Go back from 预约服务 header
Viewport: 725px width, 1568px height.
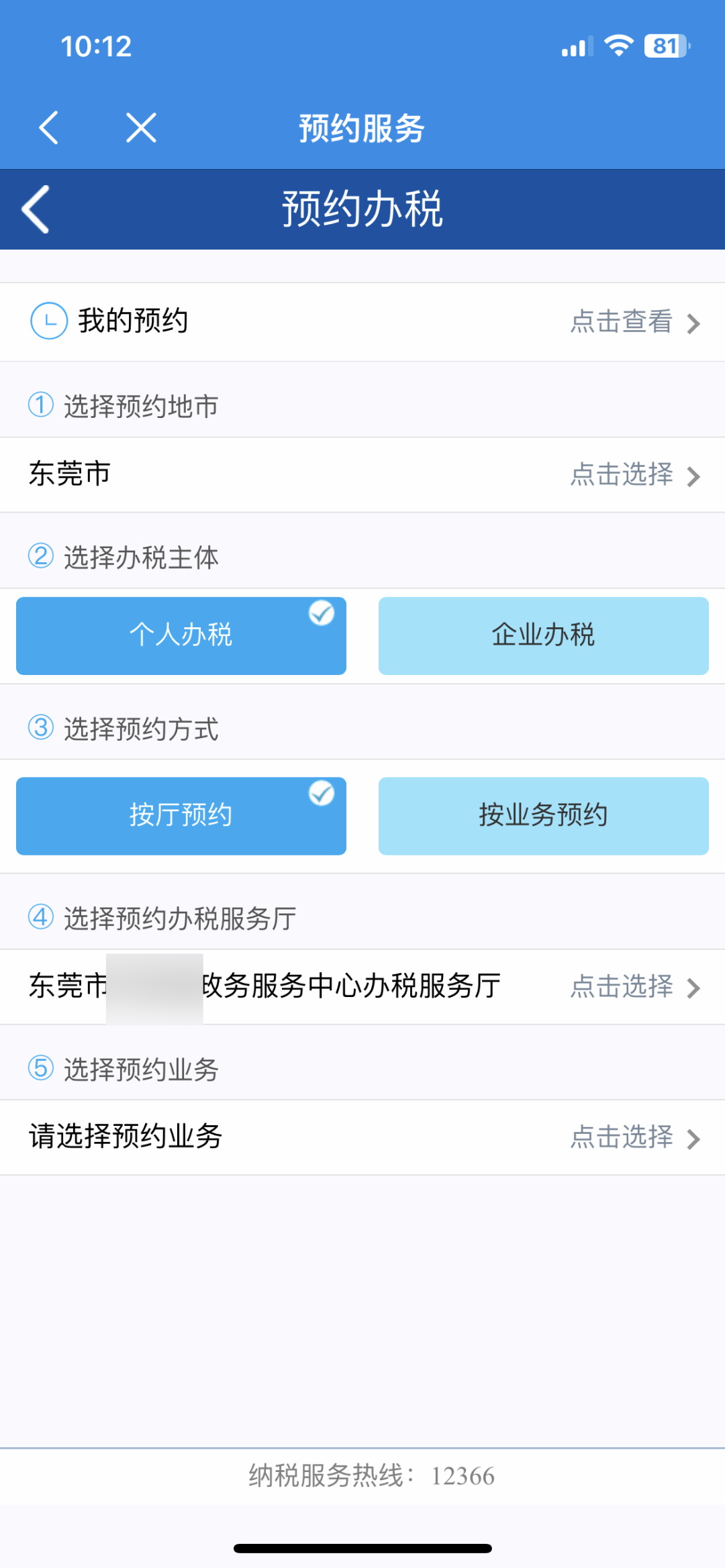[49, 127]
